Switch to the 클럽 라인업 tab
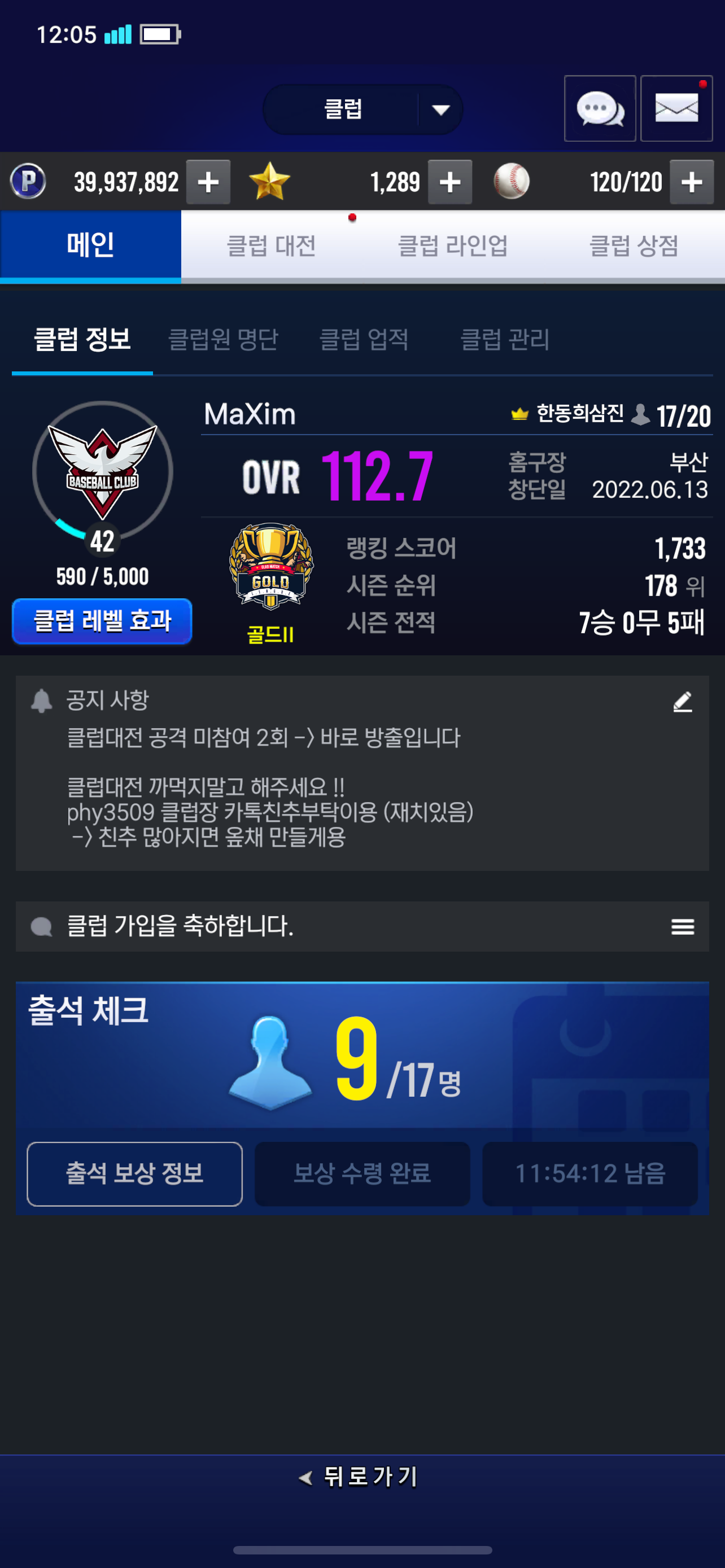Viewport: 725px width, 1568px height. click(452, 246)
